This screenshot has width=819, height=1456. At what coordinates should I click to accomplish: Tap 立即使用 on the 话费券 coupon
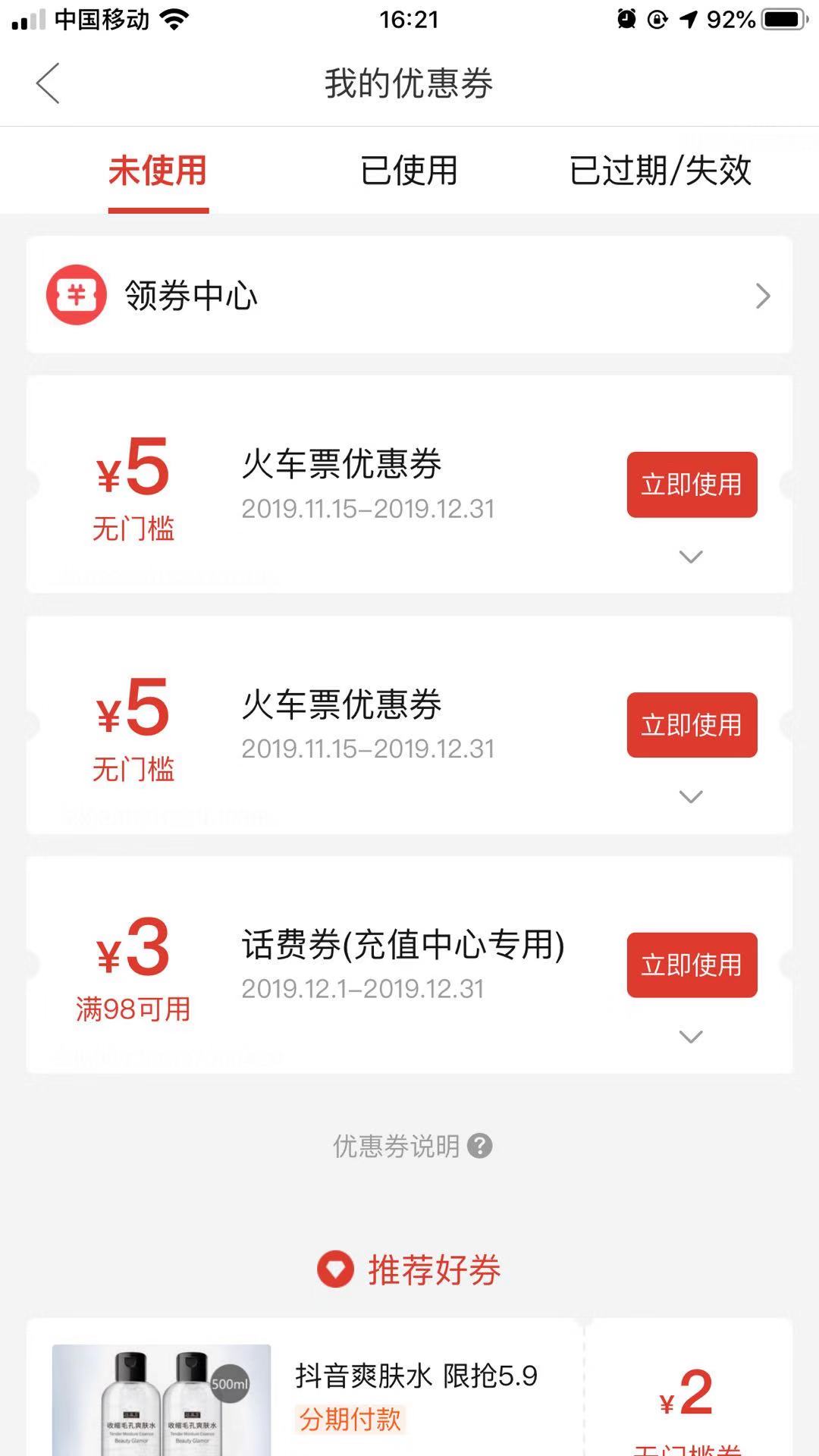(x=692, y=965)
